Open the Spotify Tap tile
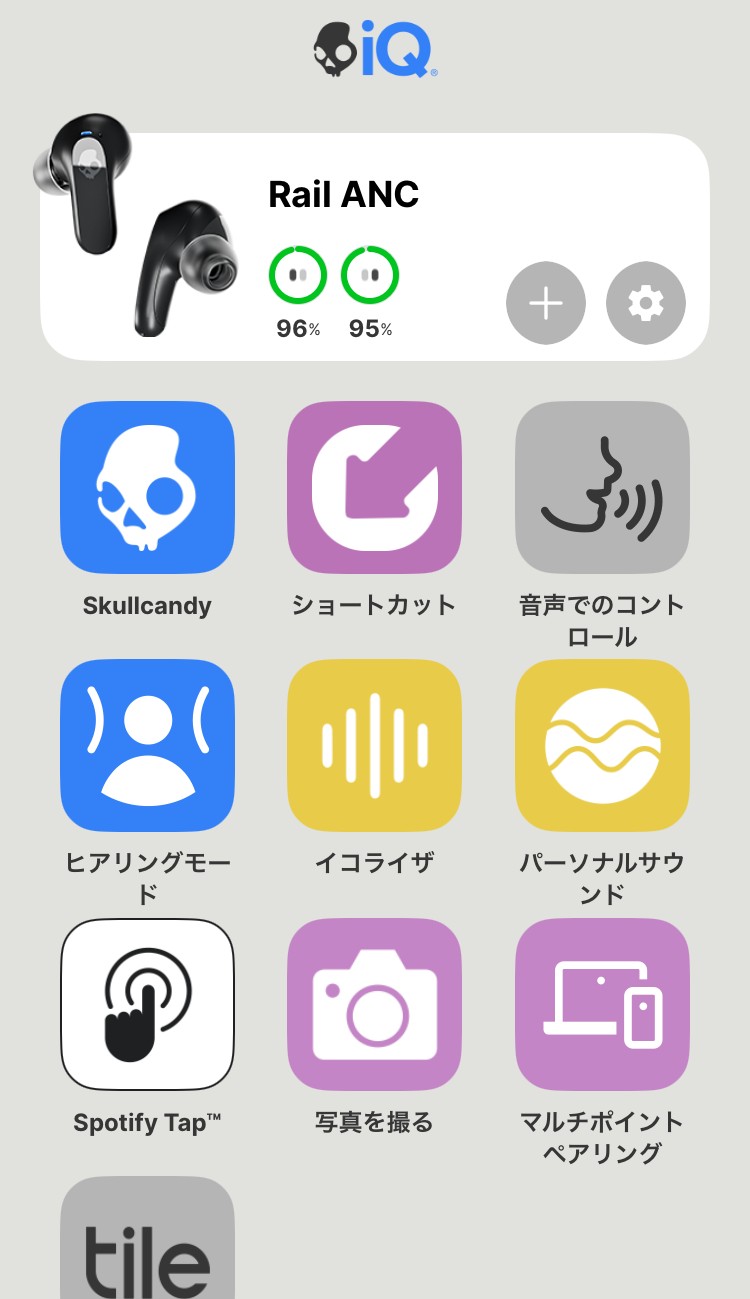 147,1004
